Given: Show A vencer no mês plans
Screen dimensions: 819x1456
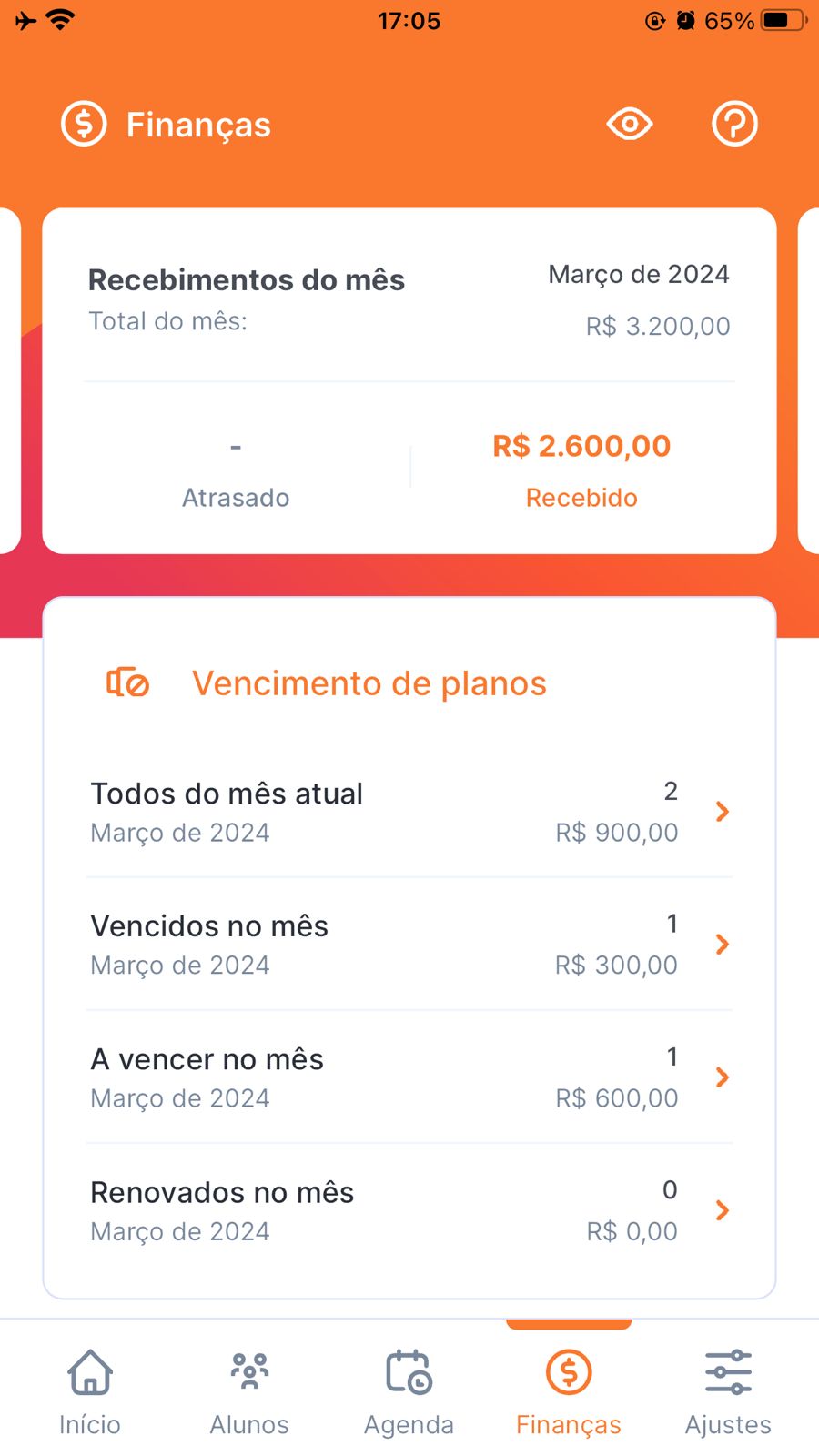Looking at the screenshot, I should (409, 1077).
